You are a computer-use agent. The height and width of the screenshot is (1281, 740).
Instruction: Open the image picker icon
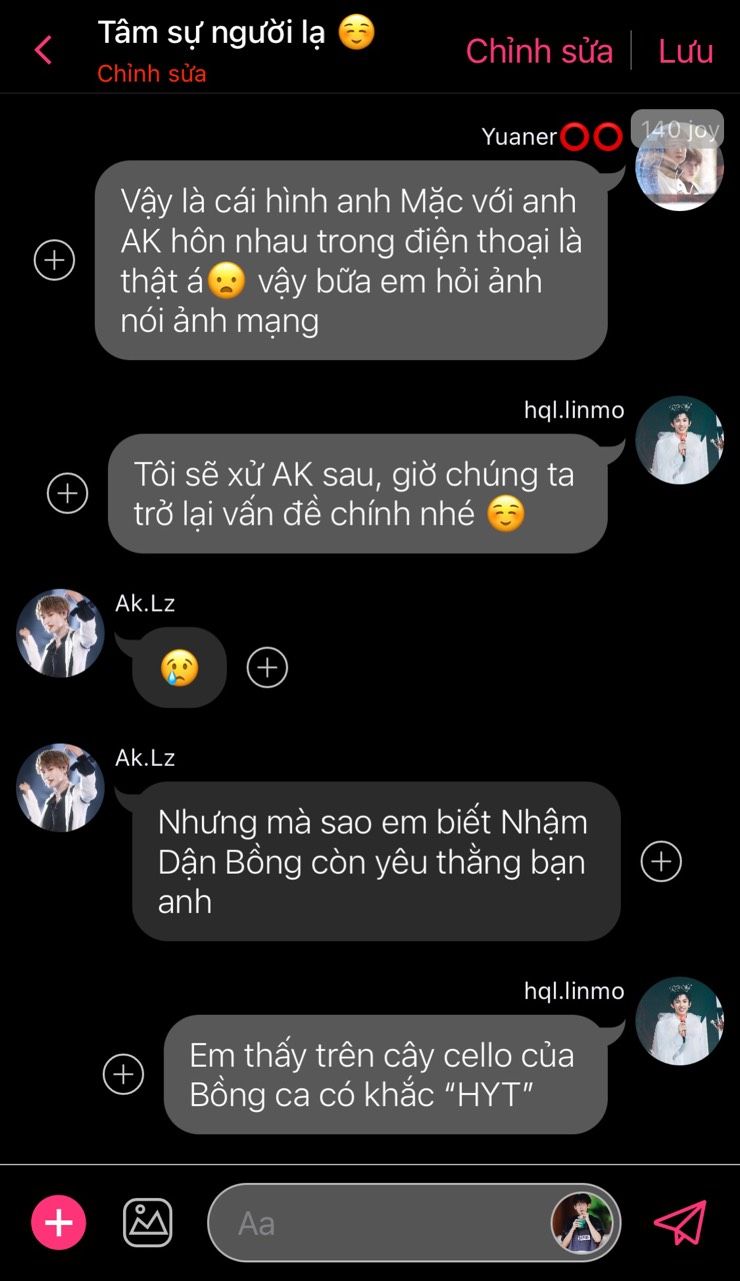(x=148, y=1222)
